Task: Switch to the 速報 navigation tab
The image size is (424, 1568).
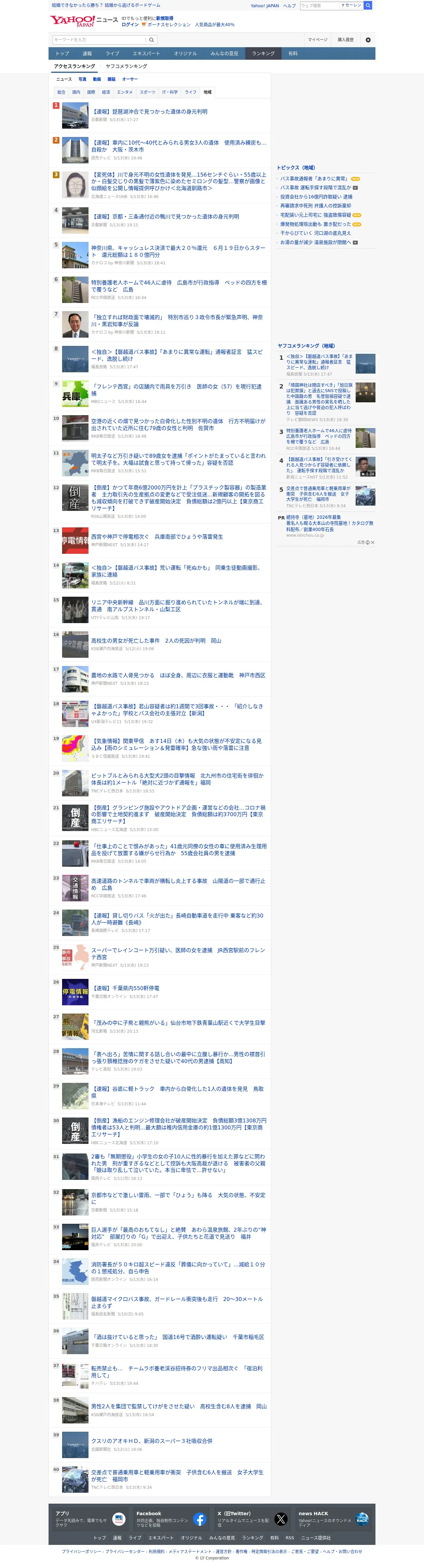Action: pyautogui.click(x=87, y=53)
